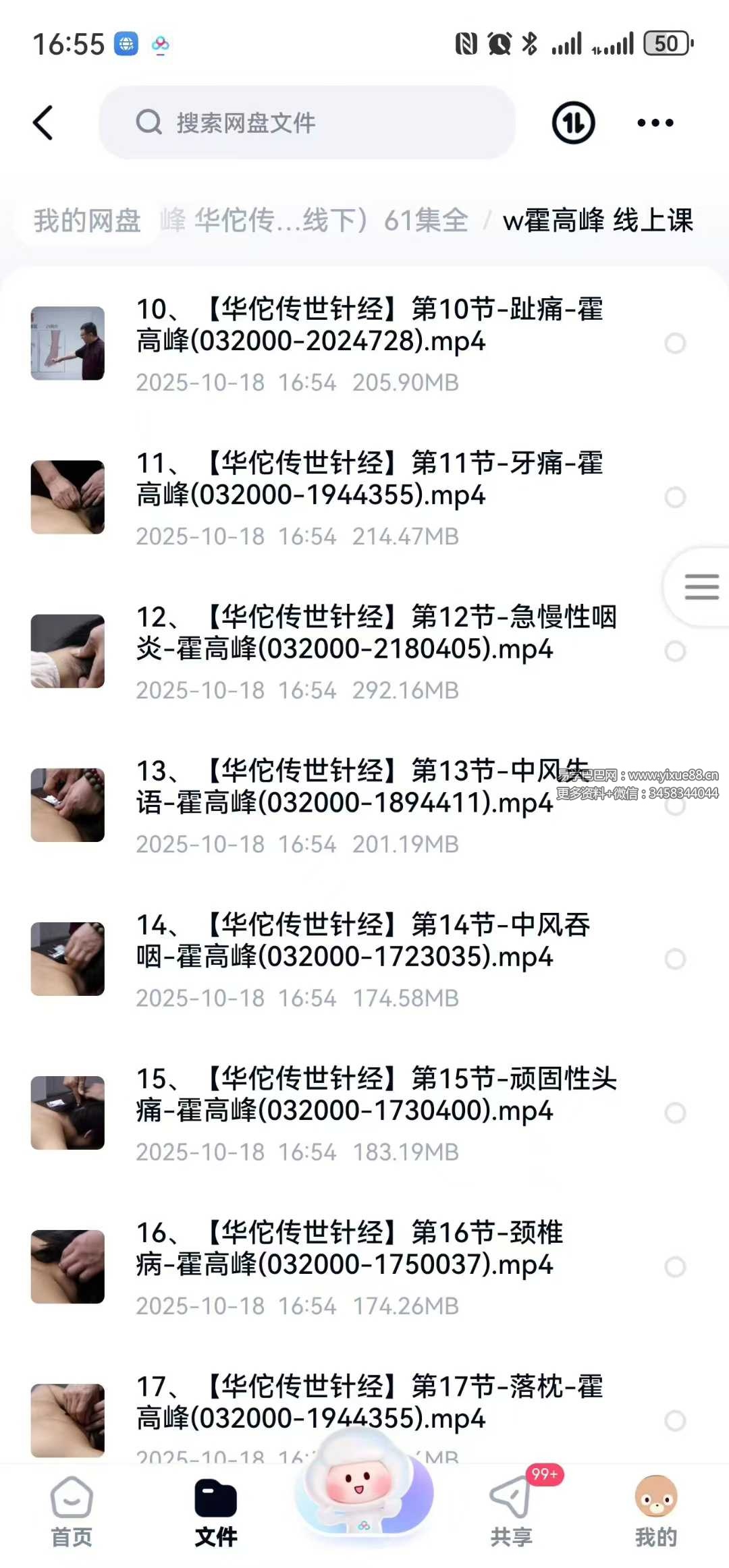The height and width of the screenshot is (1568, 729).
Task: Select the circle for 第16节-颈椎病 file
Action: pyautogui.click(x=675, y=1266)
